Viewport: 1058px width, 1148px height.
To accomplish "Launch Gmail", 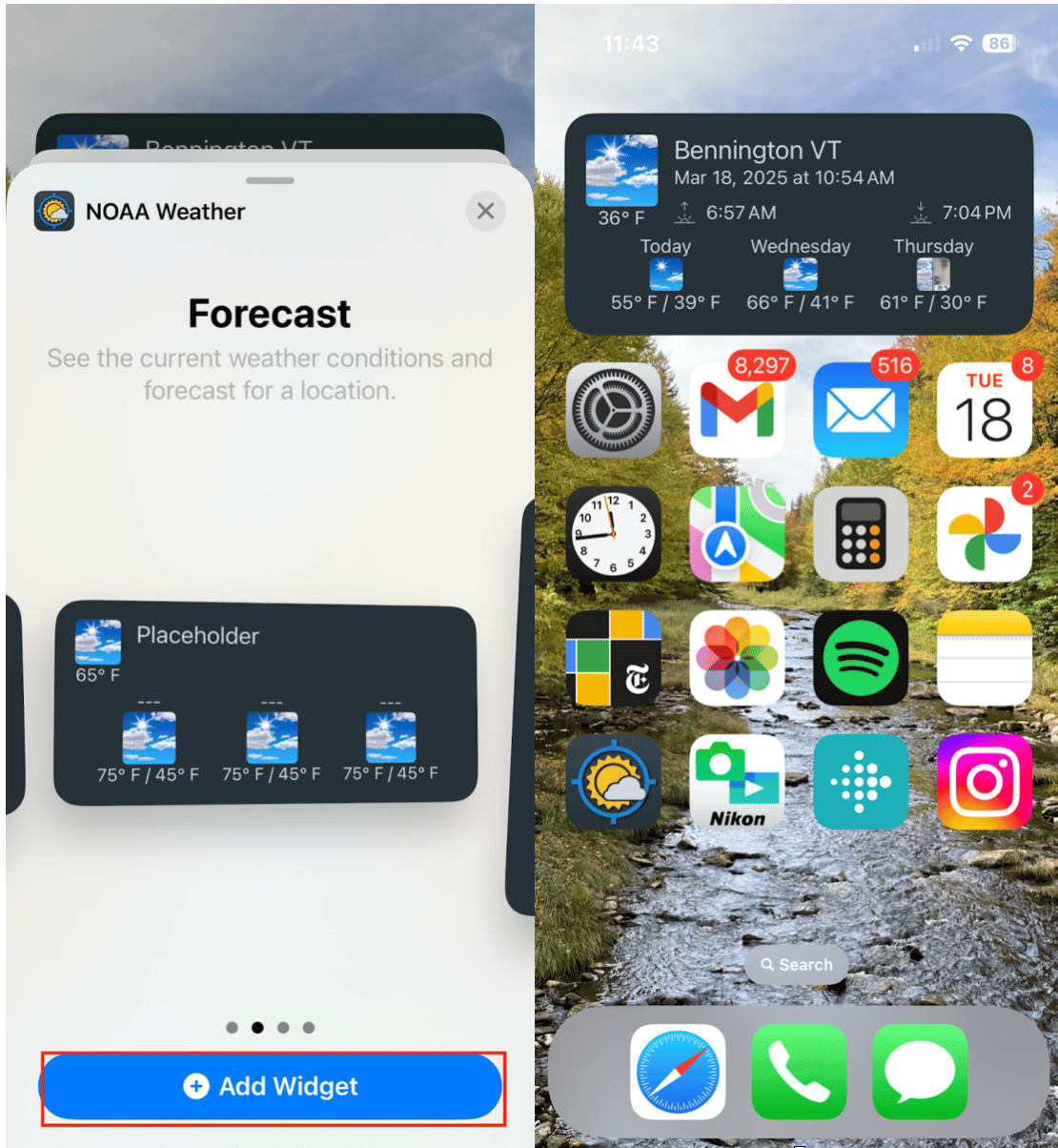I will point(736,410).
